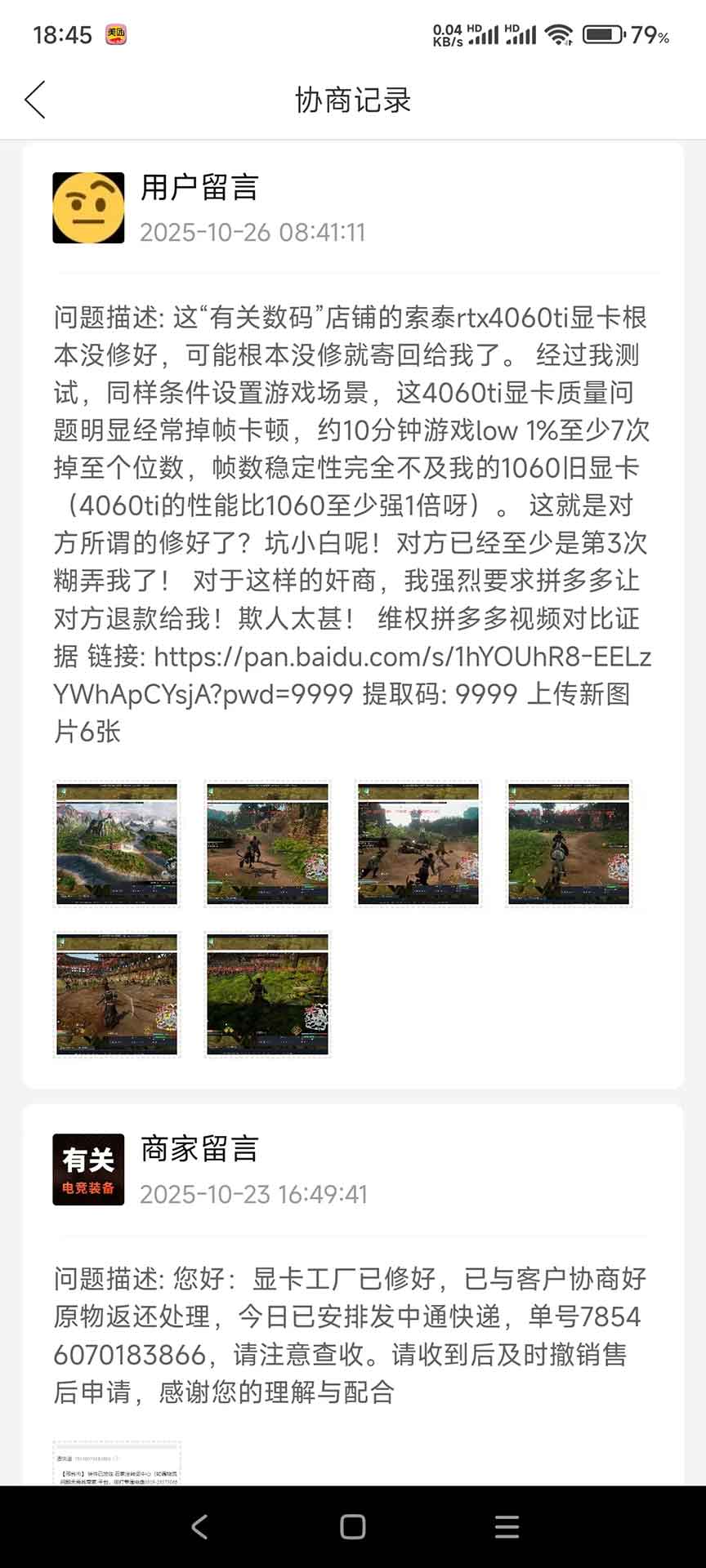Open the sixth user-uploaded game screenshot

pos(267,995)
